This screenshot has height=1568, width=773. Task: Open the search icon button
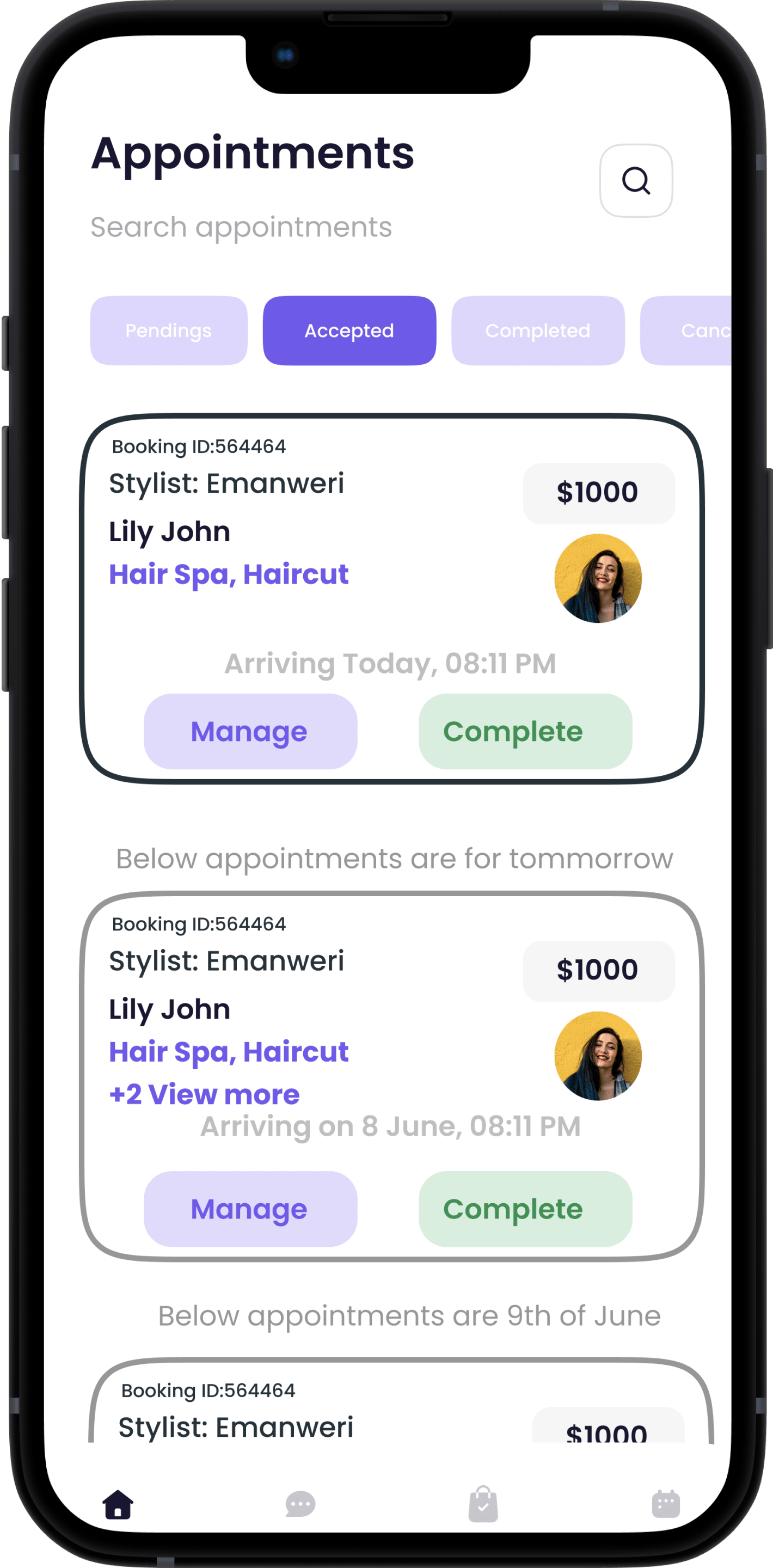635,181
